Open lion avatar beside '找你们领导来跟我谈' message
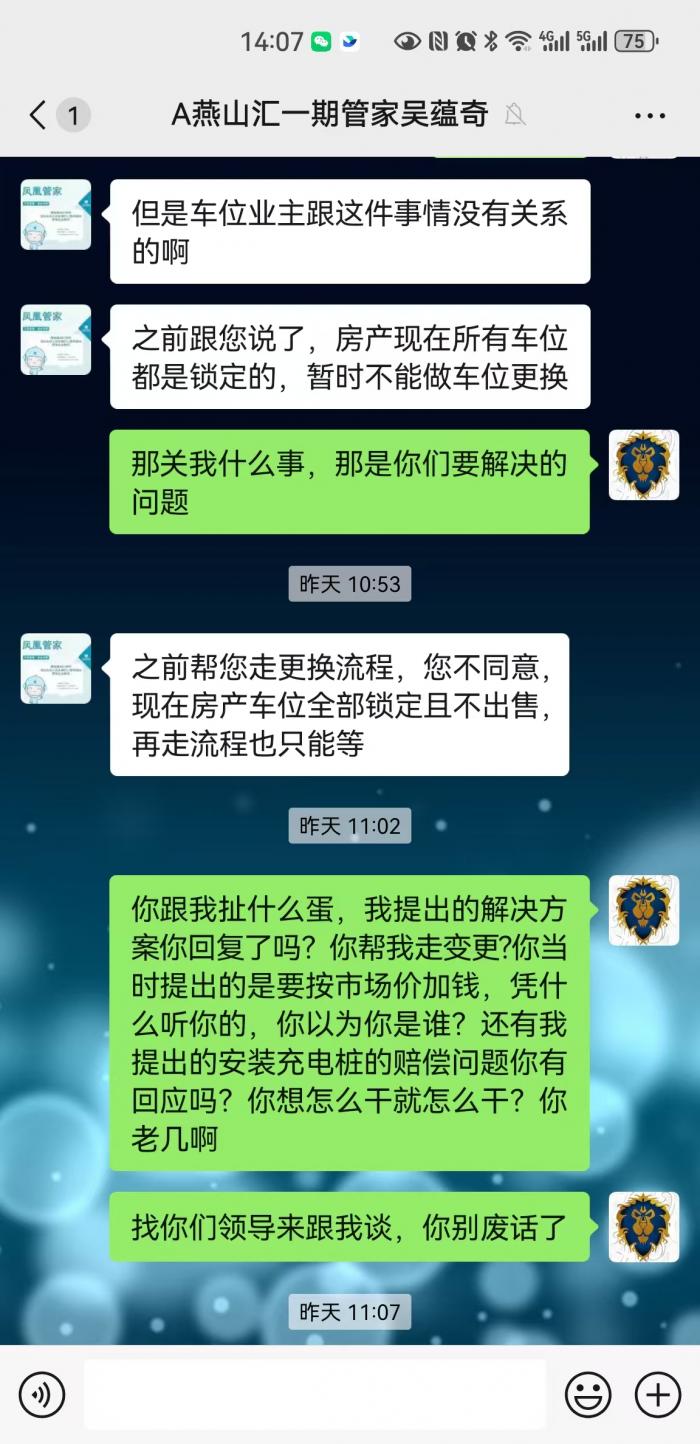The image size is (700, 1444). [644, 1226]
